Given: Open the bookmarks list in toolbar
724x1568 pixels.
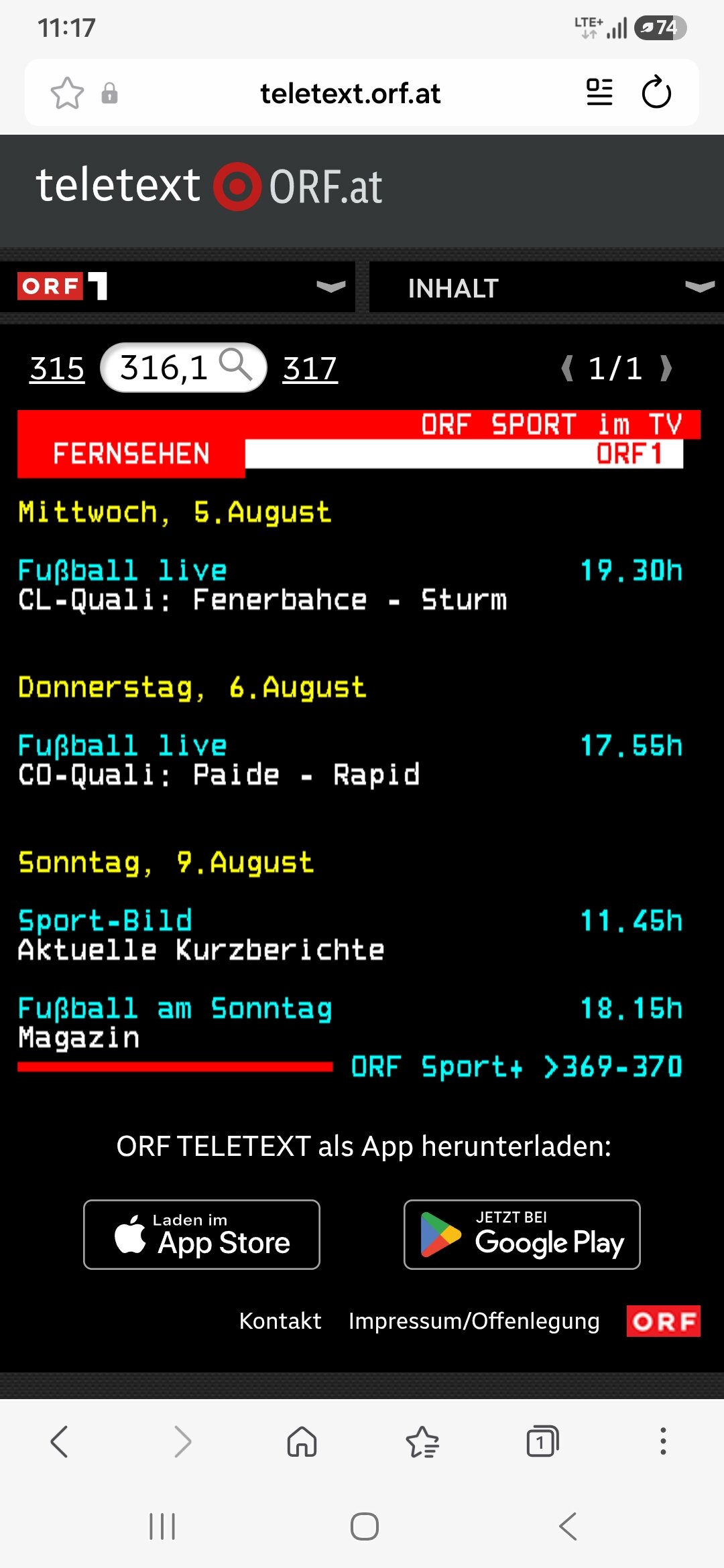Looking at the screenshot, I should 422,1441.
